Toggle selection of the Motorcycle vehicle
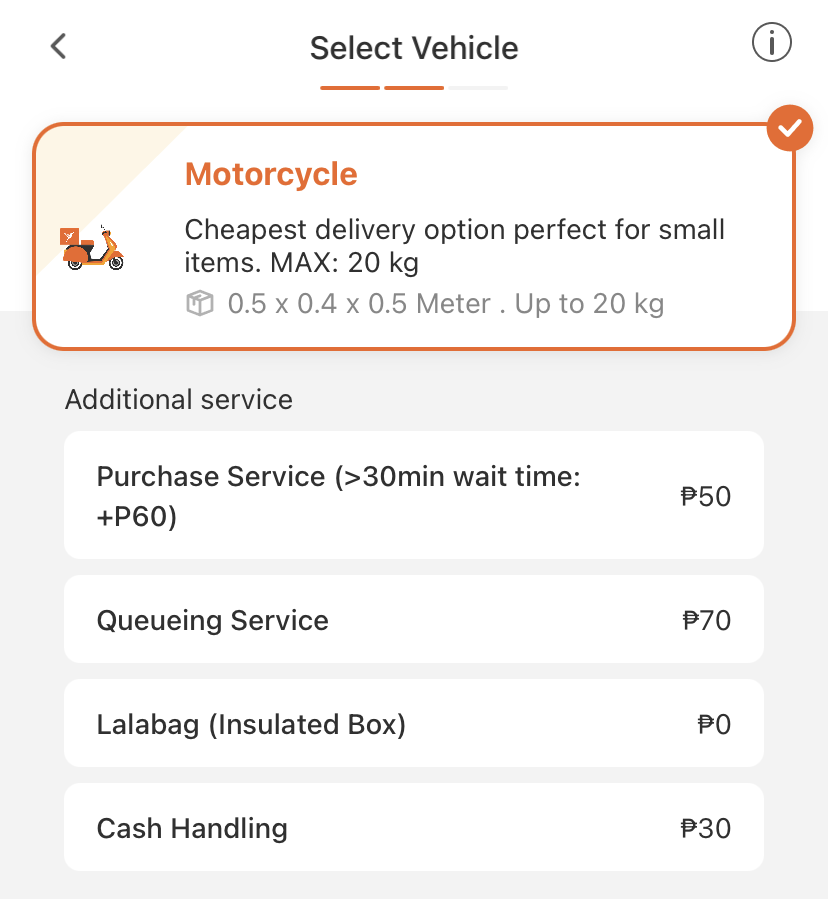 414,236
